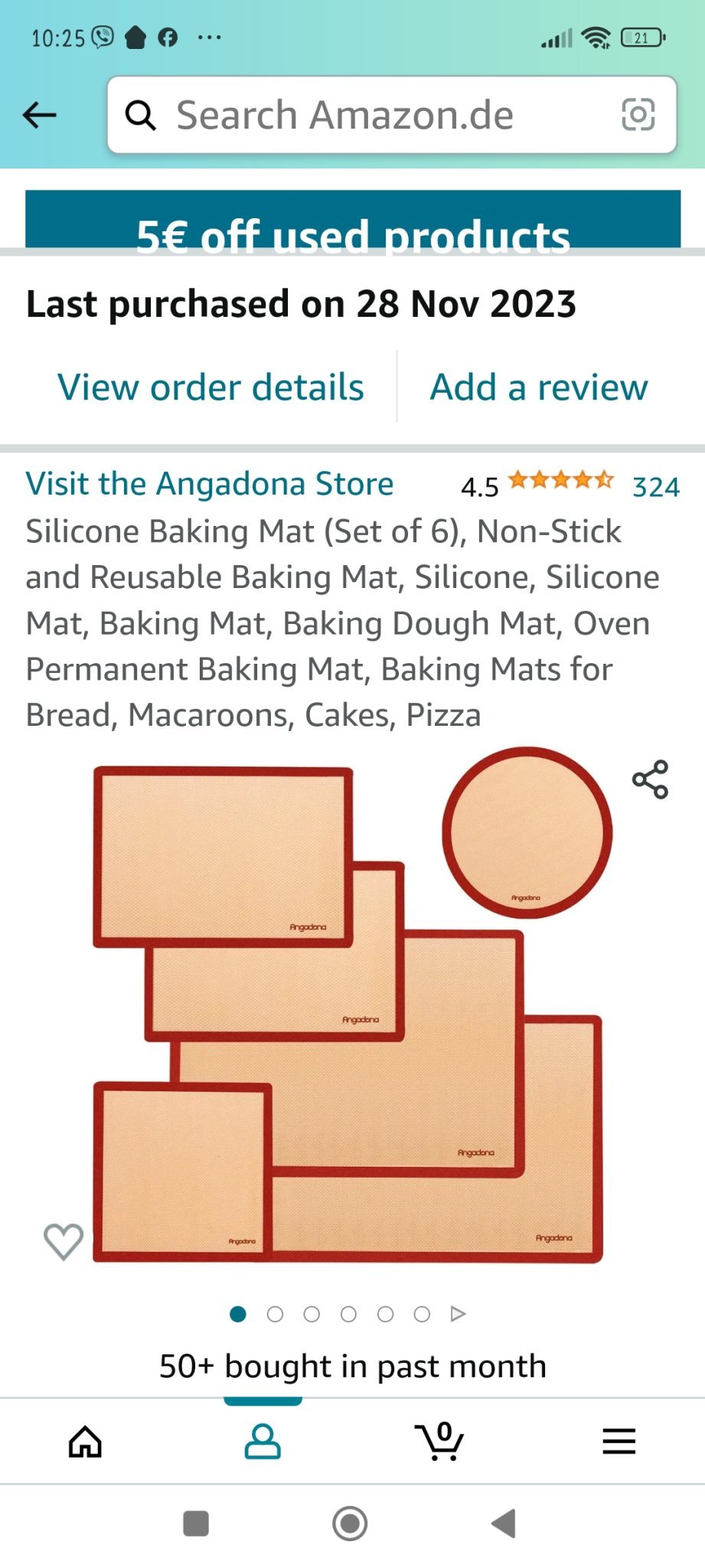The image size is (705, 1568).
Task: Open the 5€ off used products banner
Action: pos(353,222)
